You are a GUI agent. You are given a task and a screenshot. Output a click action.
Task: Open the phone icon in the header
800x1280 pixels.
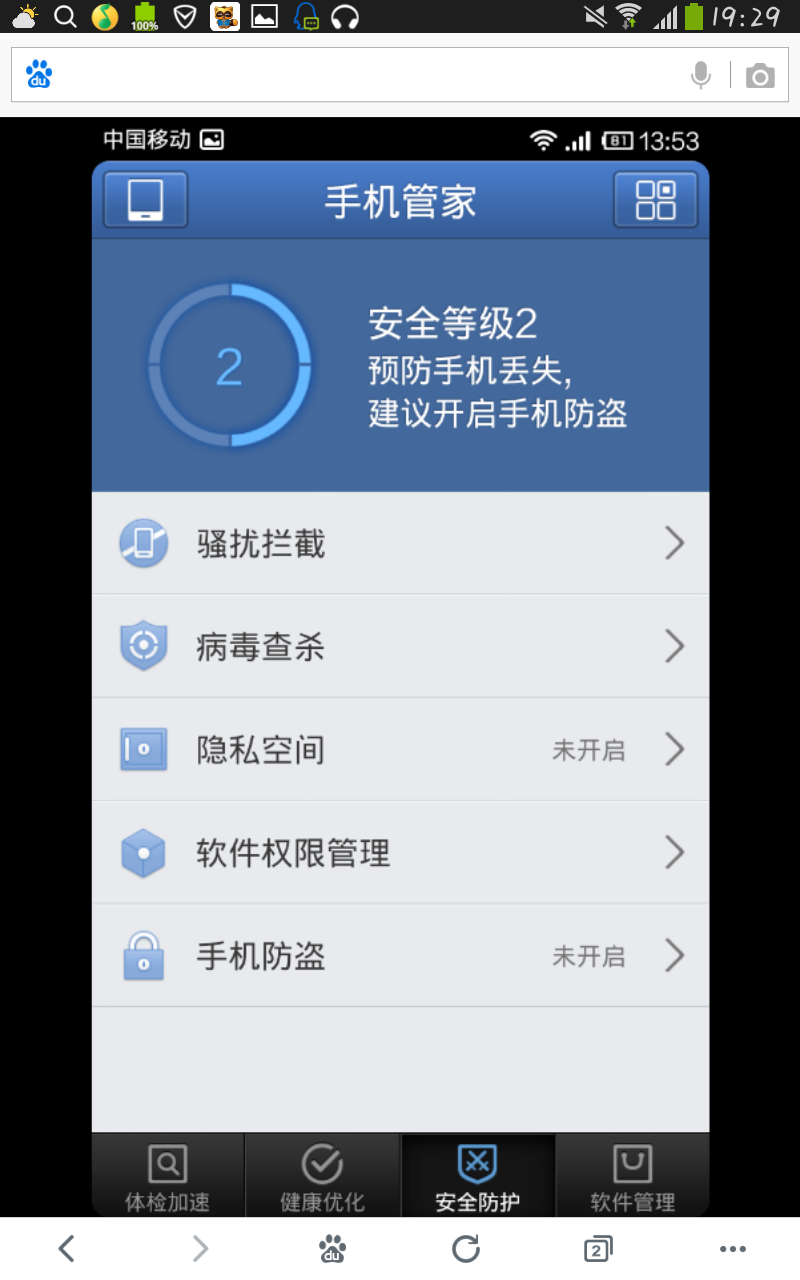tap(144, 199)
